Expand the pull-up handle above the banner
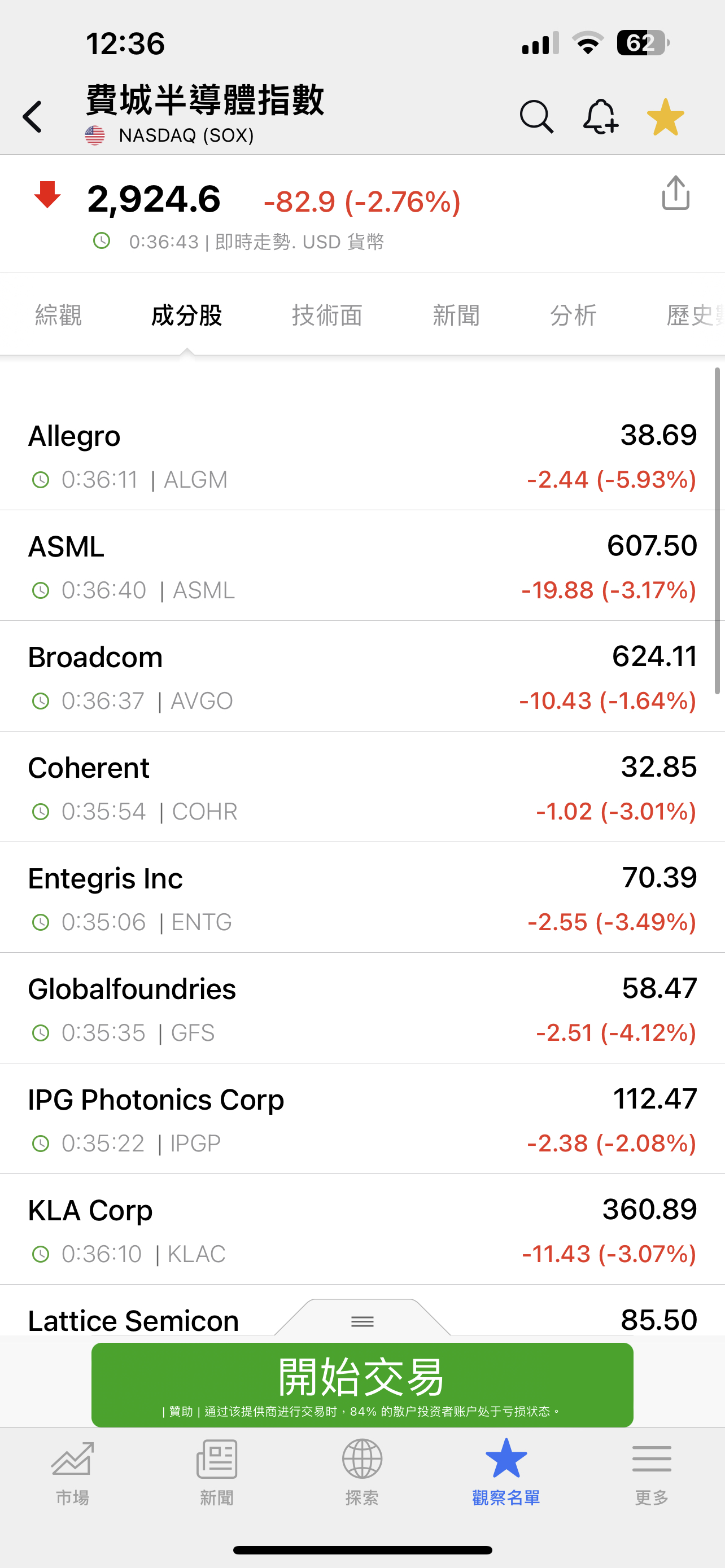Viewport: 725px width, 1568px height. coord(362,1321)
